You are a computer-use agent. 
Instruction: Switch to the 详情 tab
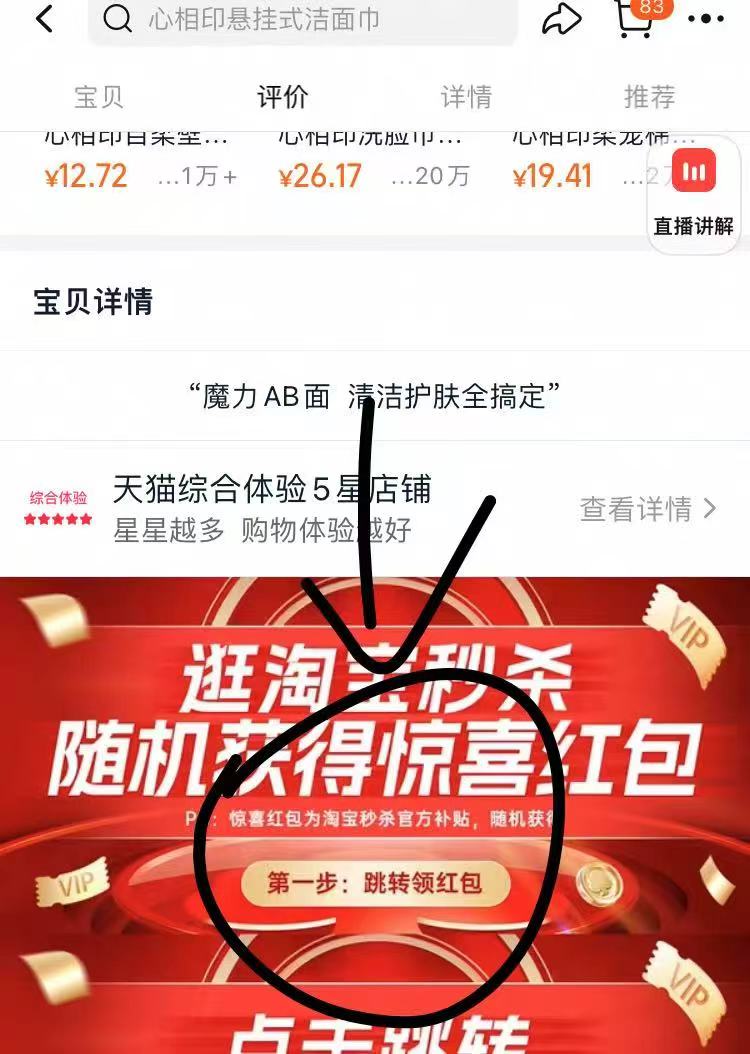click(x=466, y=97)
